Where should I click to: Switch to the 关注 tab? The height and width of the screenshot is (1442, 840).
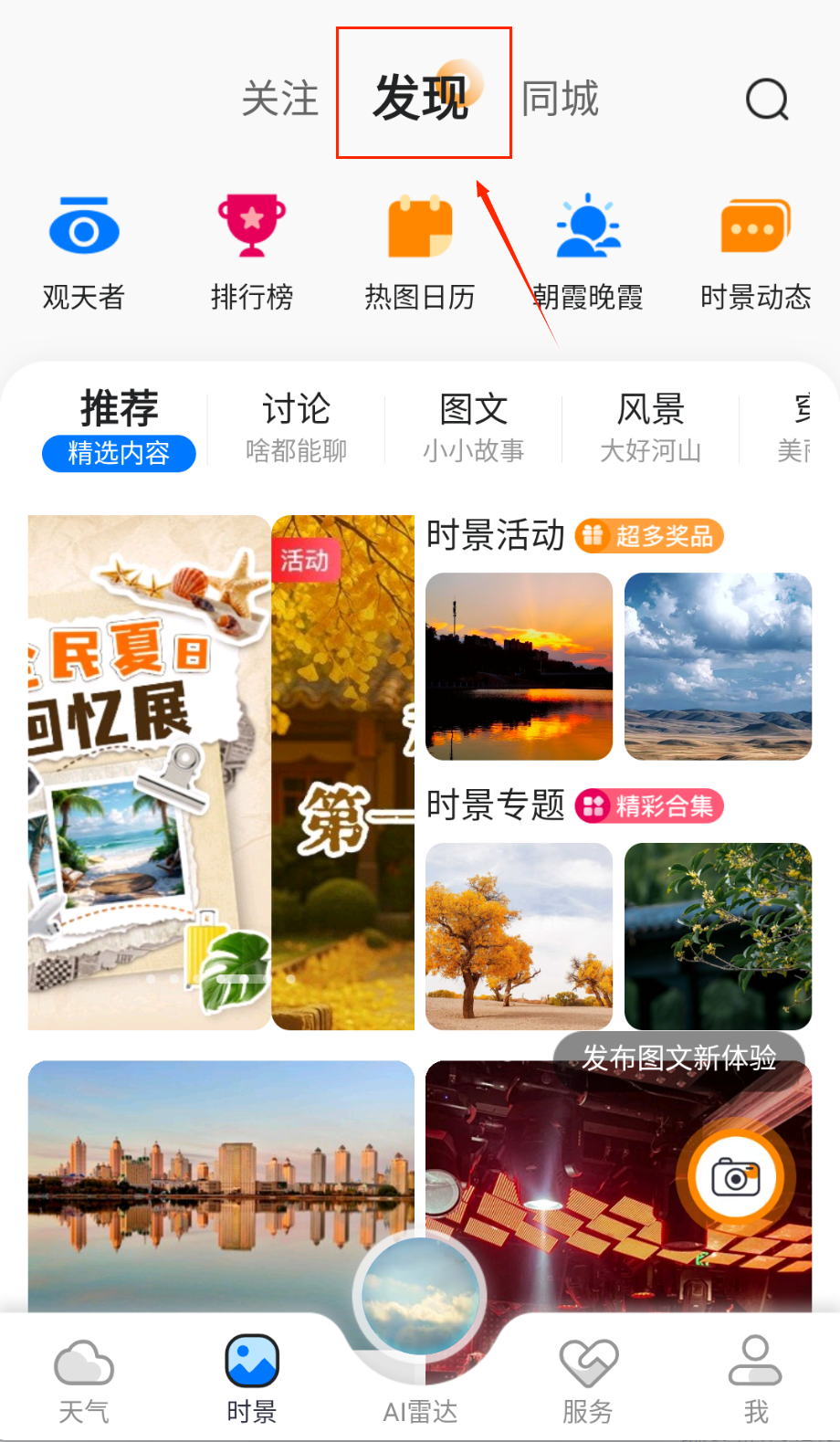click(x=280, y=99)
